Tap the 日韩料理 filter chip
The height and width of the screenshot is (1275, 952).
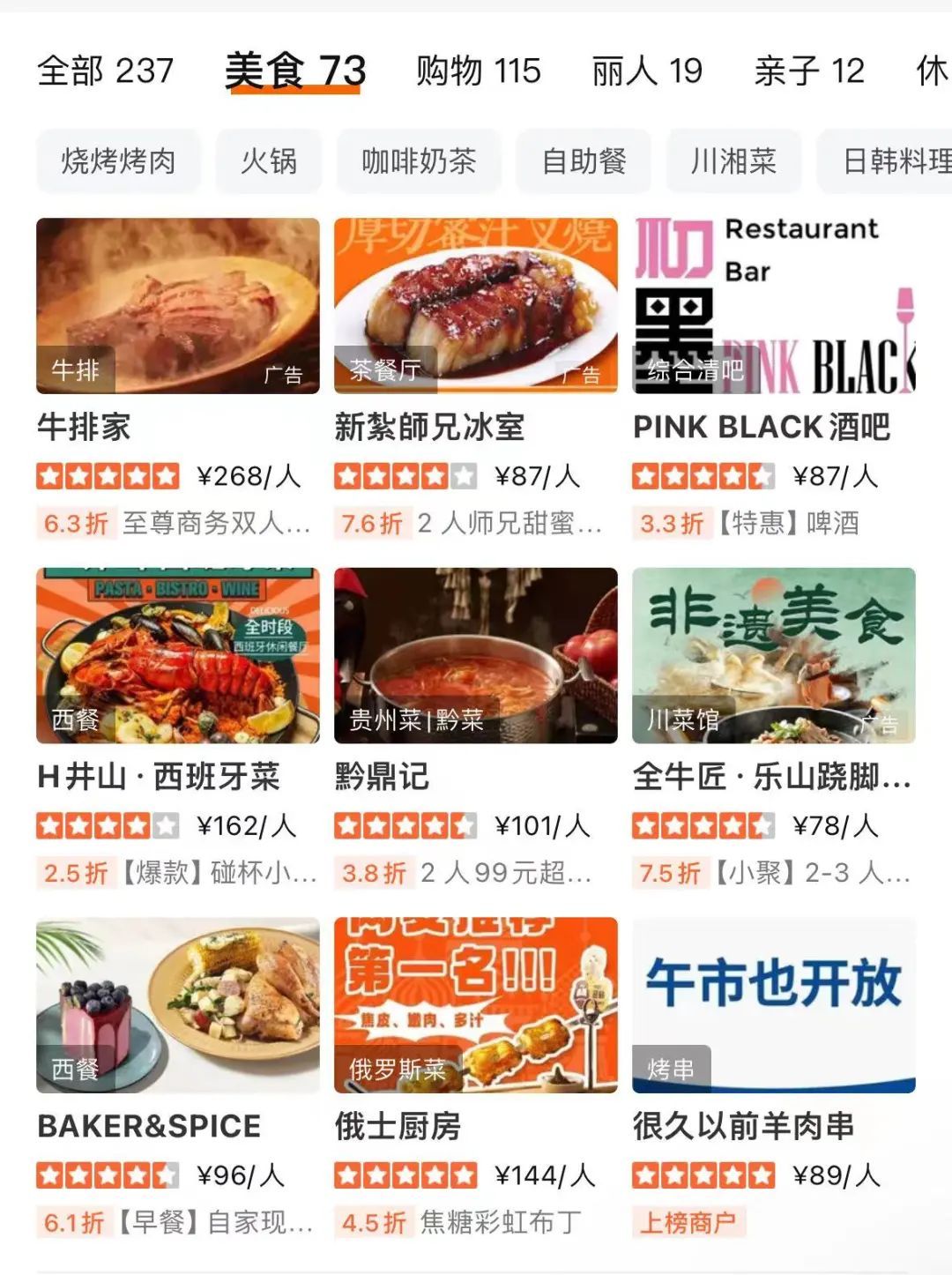tap(890, 161)
